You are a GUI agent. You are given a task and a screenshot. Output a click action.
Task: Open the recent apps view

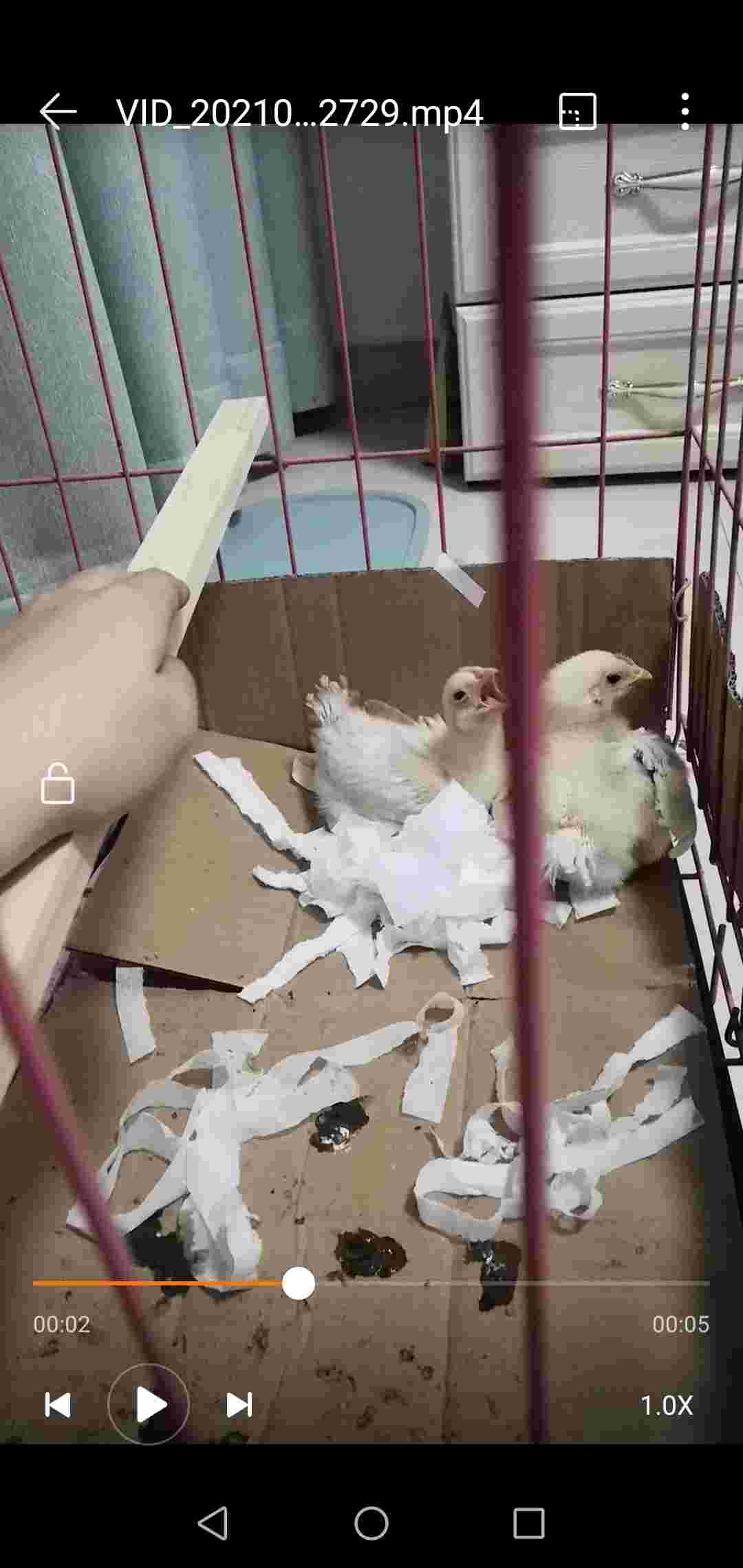tap(529, 1523)
